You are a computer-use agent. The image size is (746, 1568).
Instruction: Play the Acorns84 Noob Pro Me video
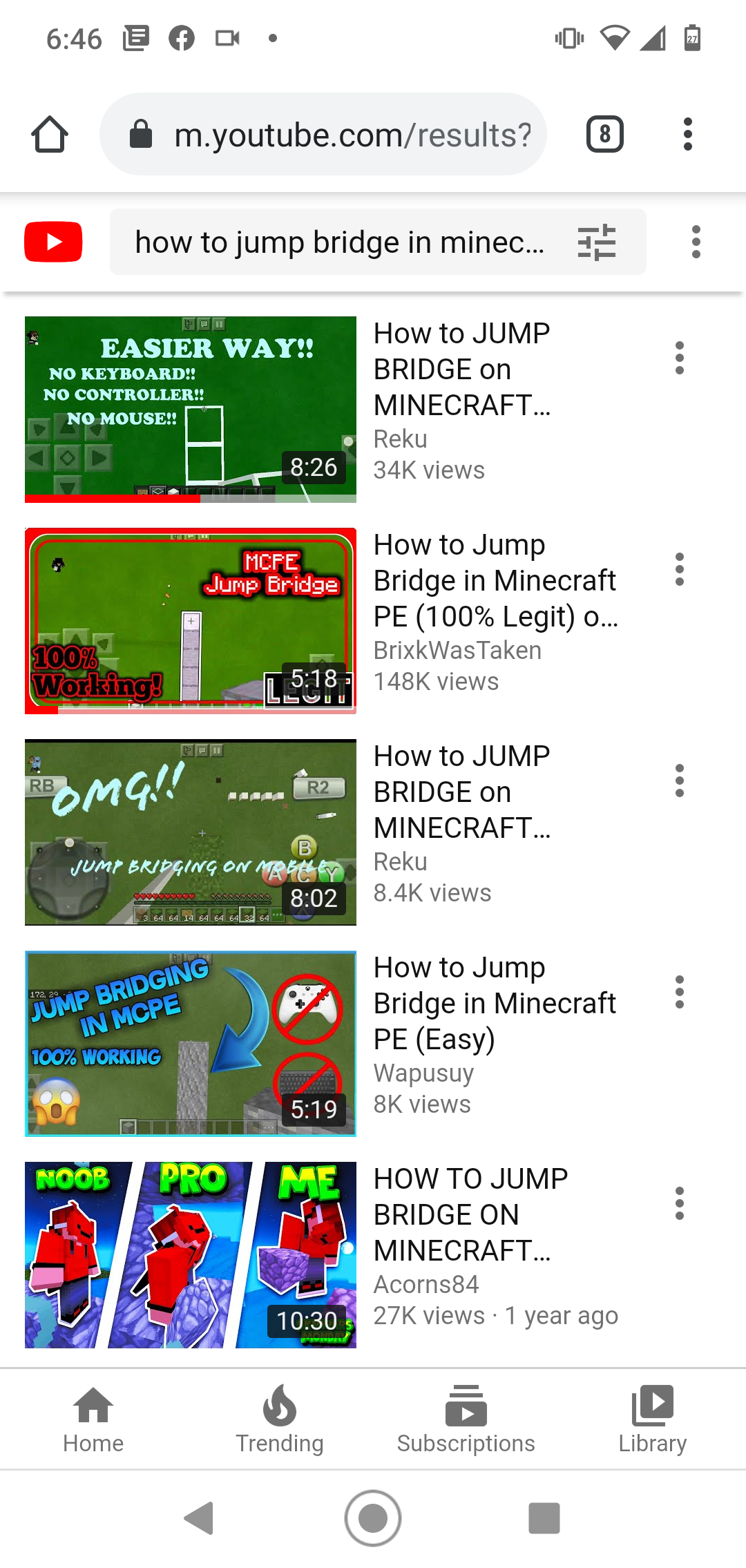[x=191, y=1255]
